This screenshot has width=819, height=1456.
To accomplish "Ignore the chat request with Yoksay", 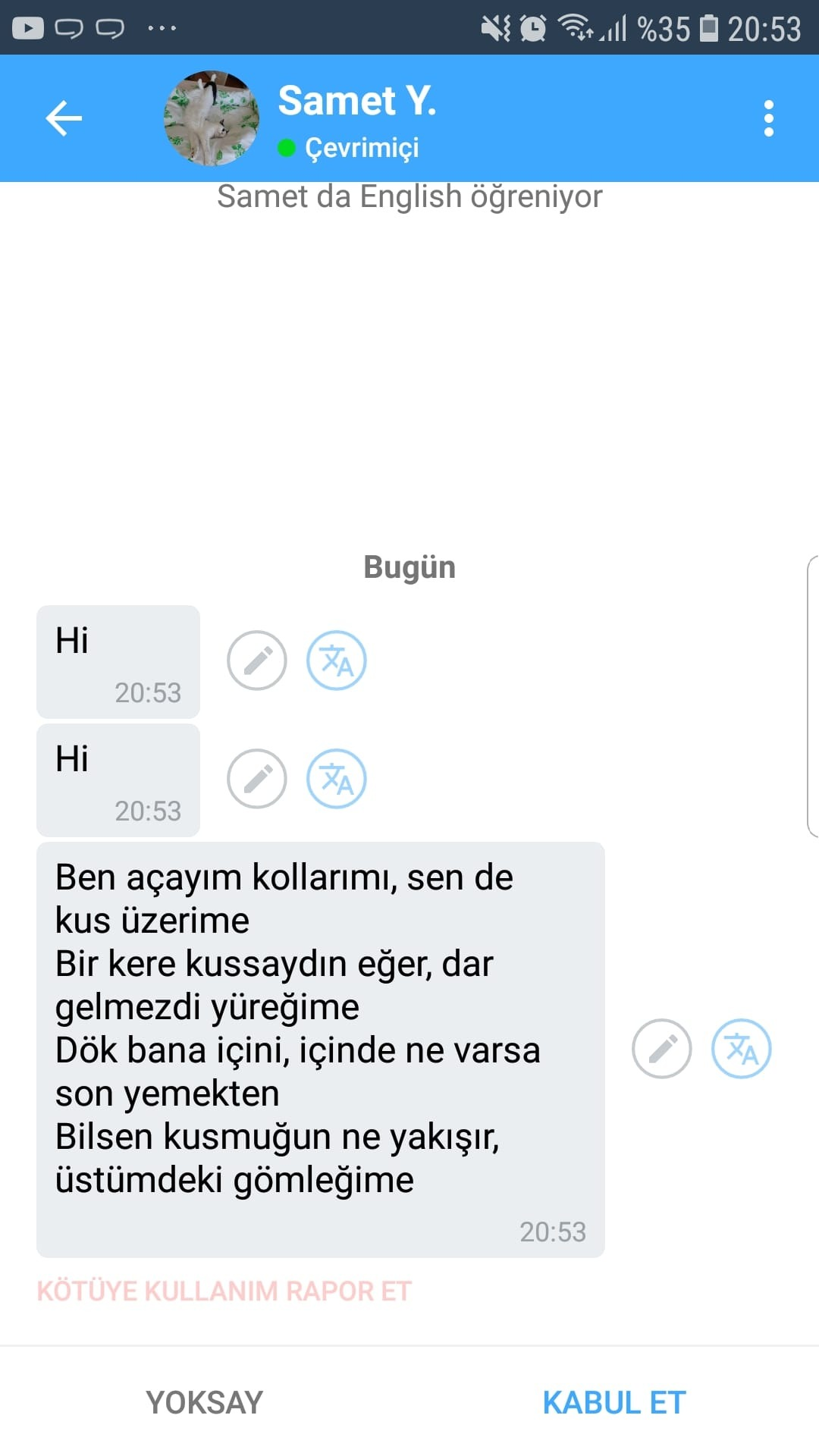I will tap(205, 1403).
